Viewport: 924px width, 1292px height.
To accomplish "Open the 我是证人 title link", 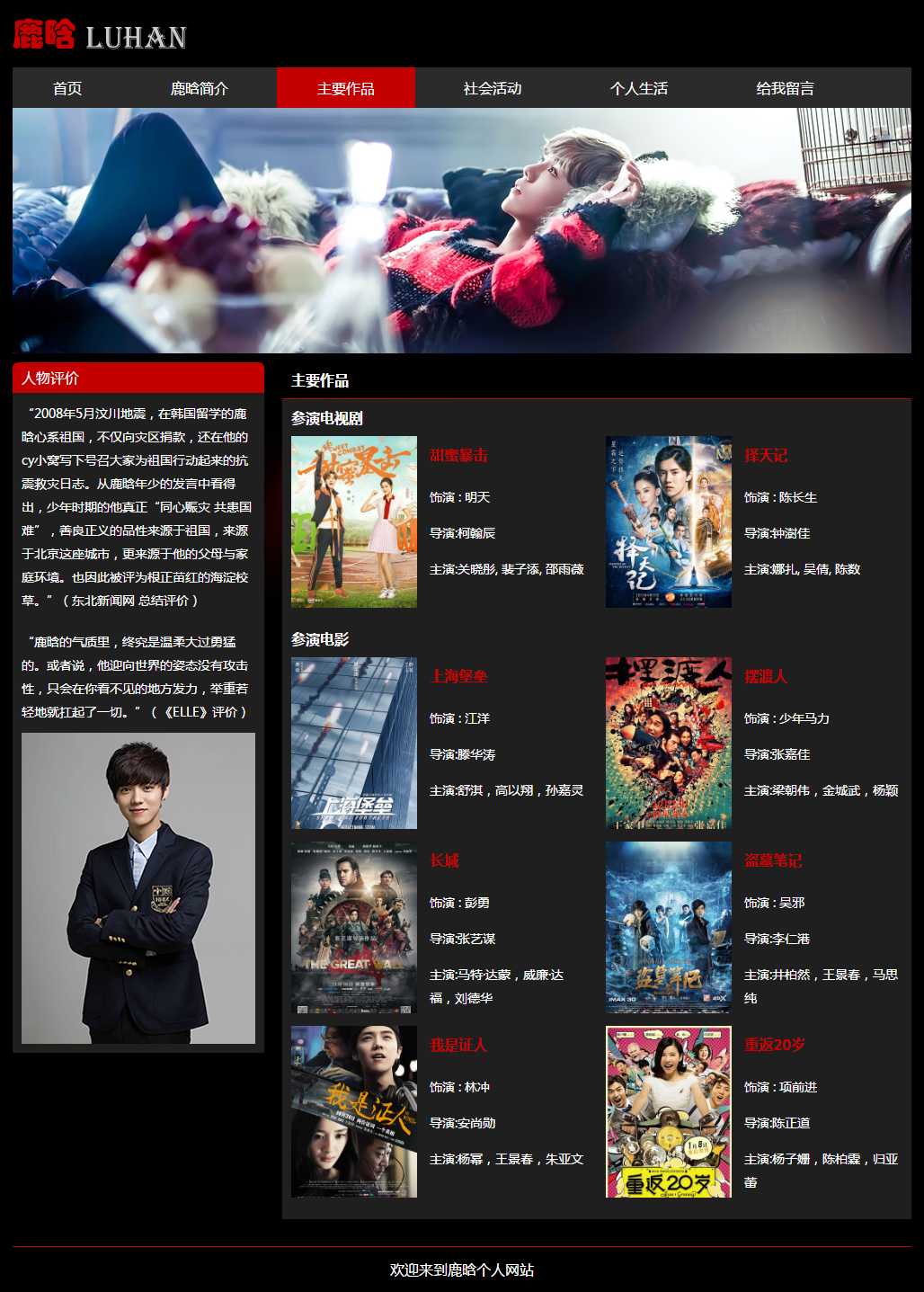I will pyautogui.click(x=458, y=1045).
